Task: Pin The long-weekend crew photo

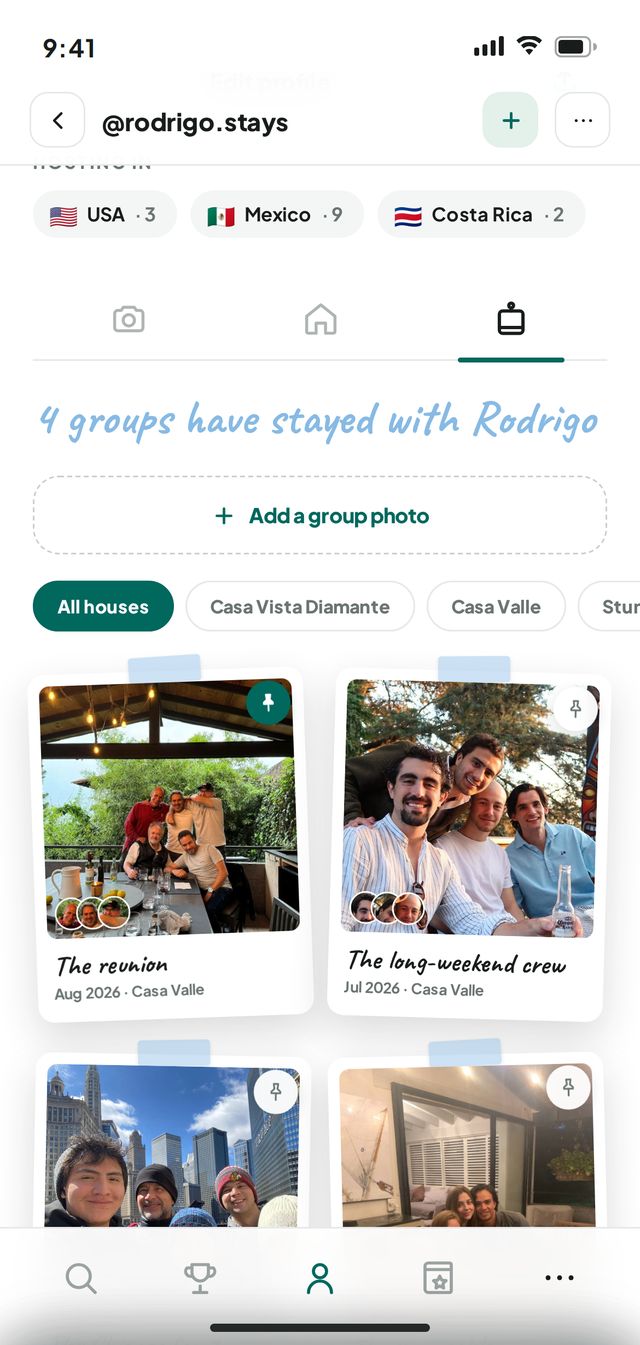Action: click(575, 709)
